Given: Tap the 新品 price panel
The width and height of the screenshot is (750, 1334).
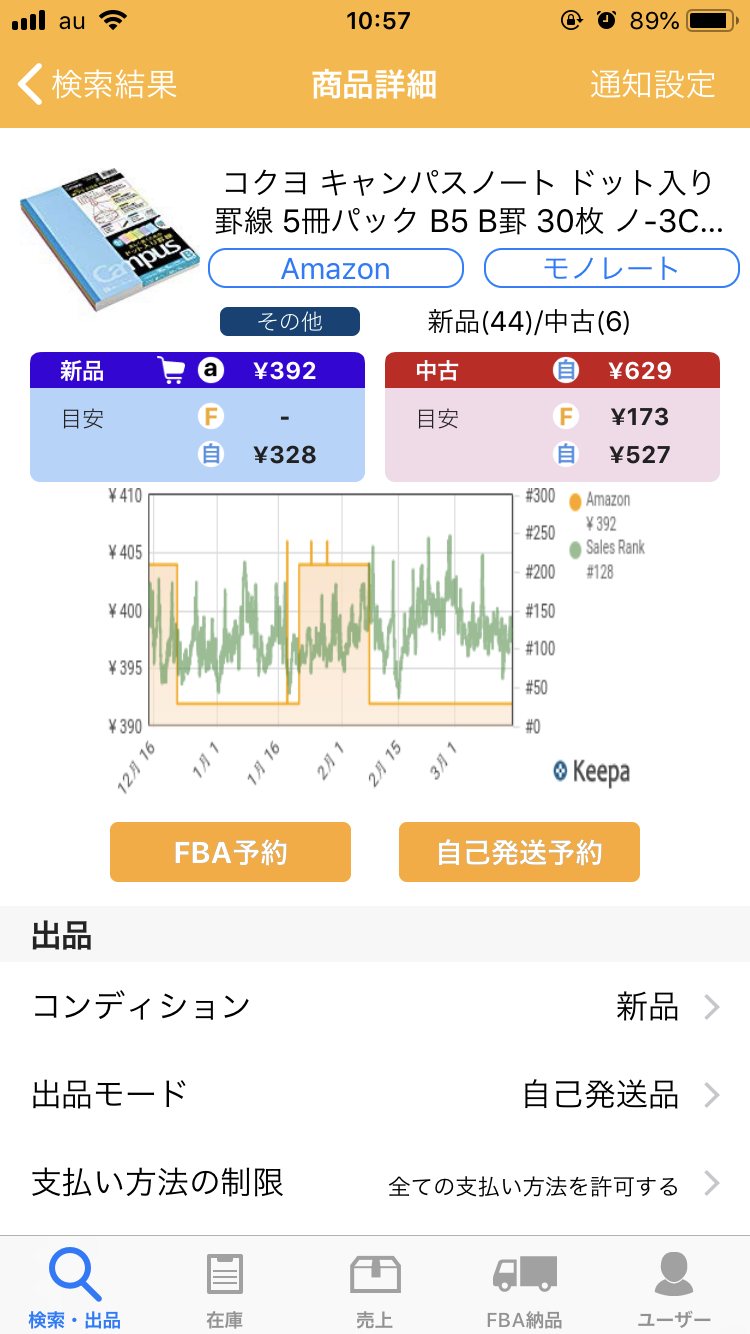Looking at the screenshot, I should pos(197,417).
